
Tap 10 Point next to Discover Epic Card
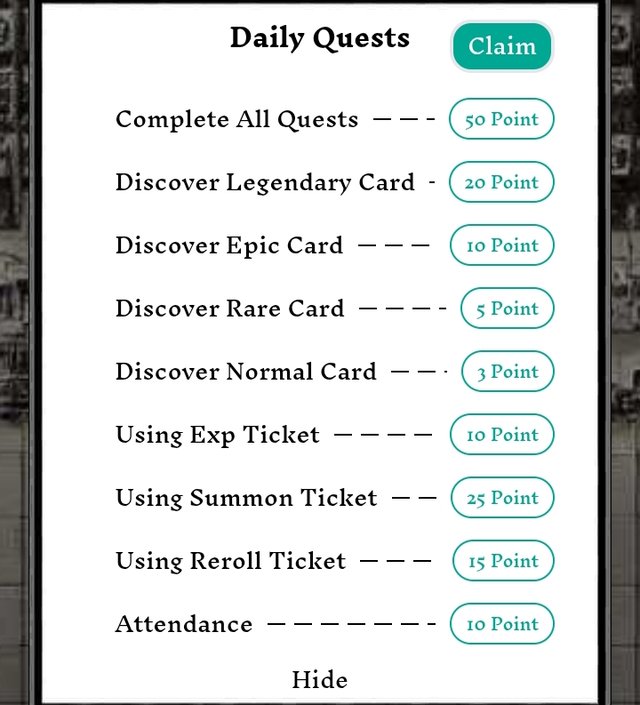[501, 245]
